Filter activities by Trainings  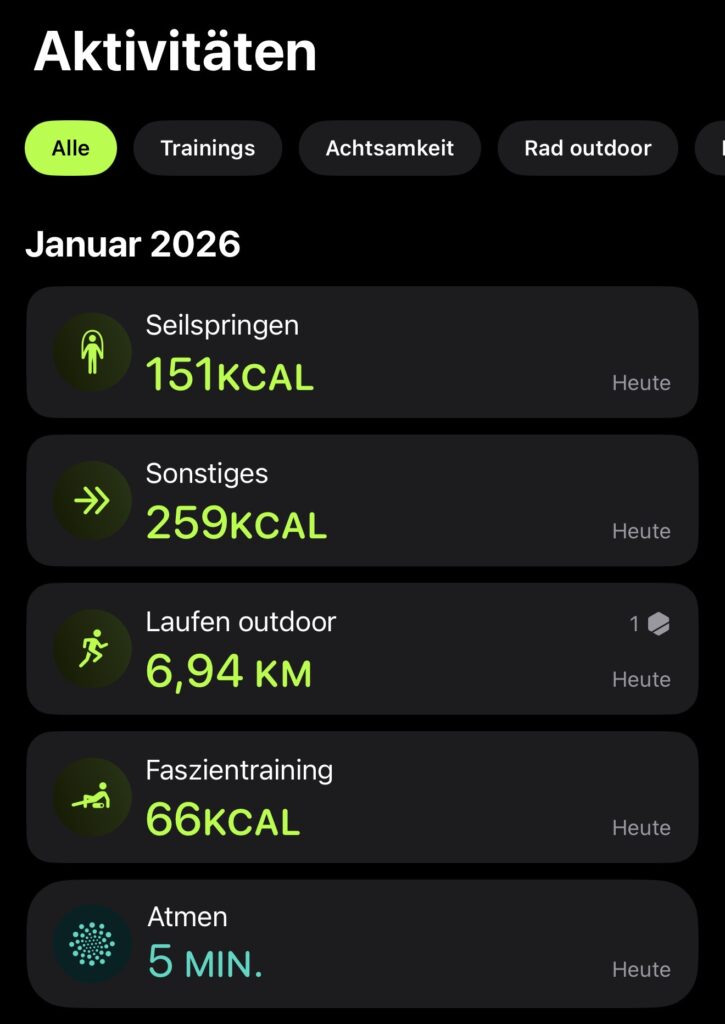(208, 148)
